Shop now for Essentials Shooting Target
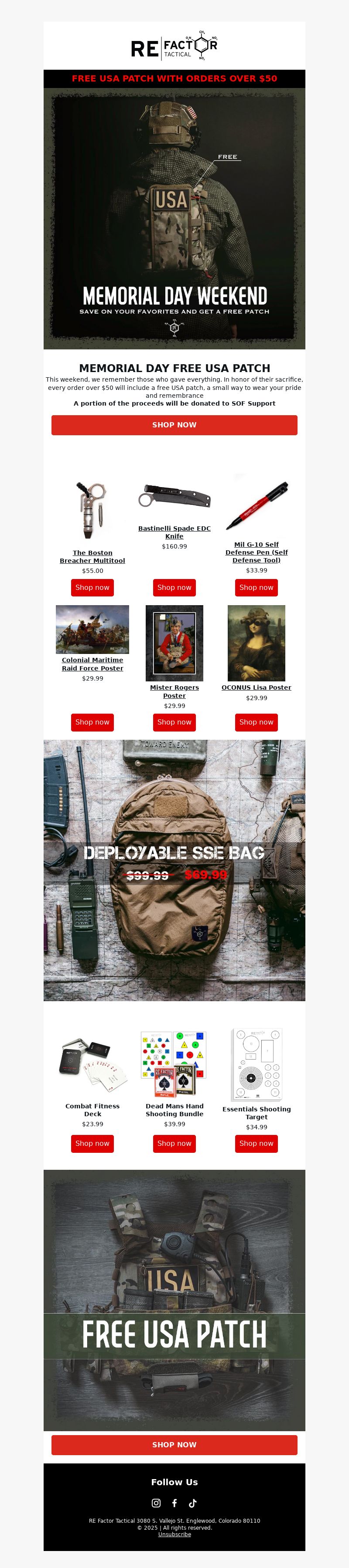Image resolution: width=349 pixels, height=1568 pixels. (x=257, y=1143)
